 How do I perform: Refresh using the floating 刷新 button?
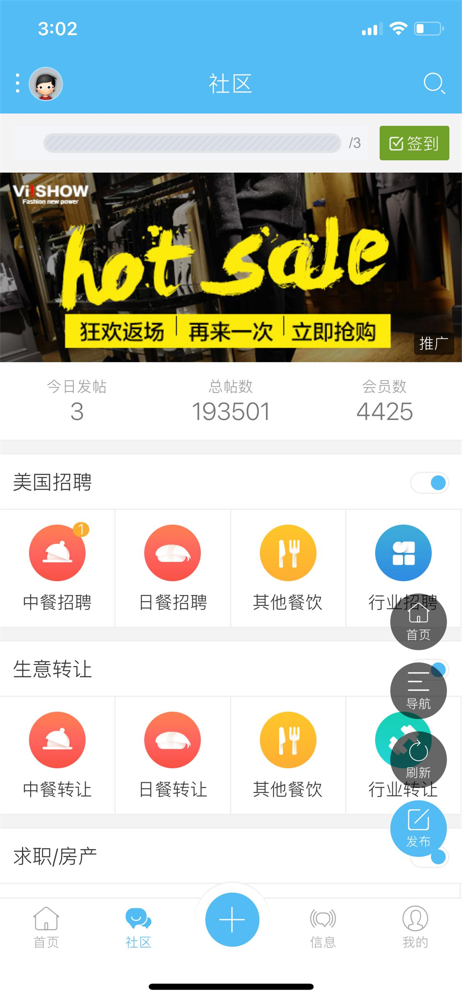(419, 760)
